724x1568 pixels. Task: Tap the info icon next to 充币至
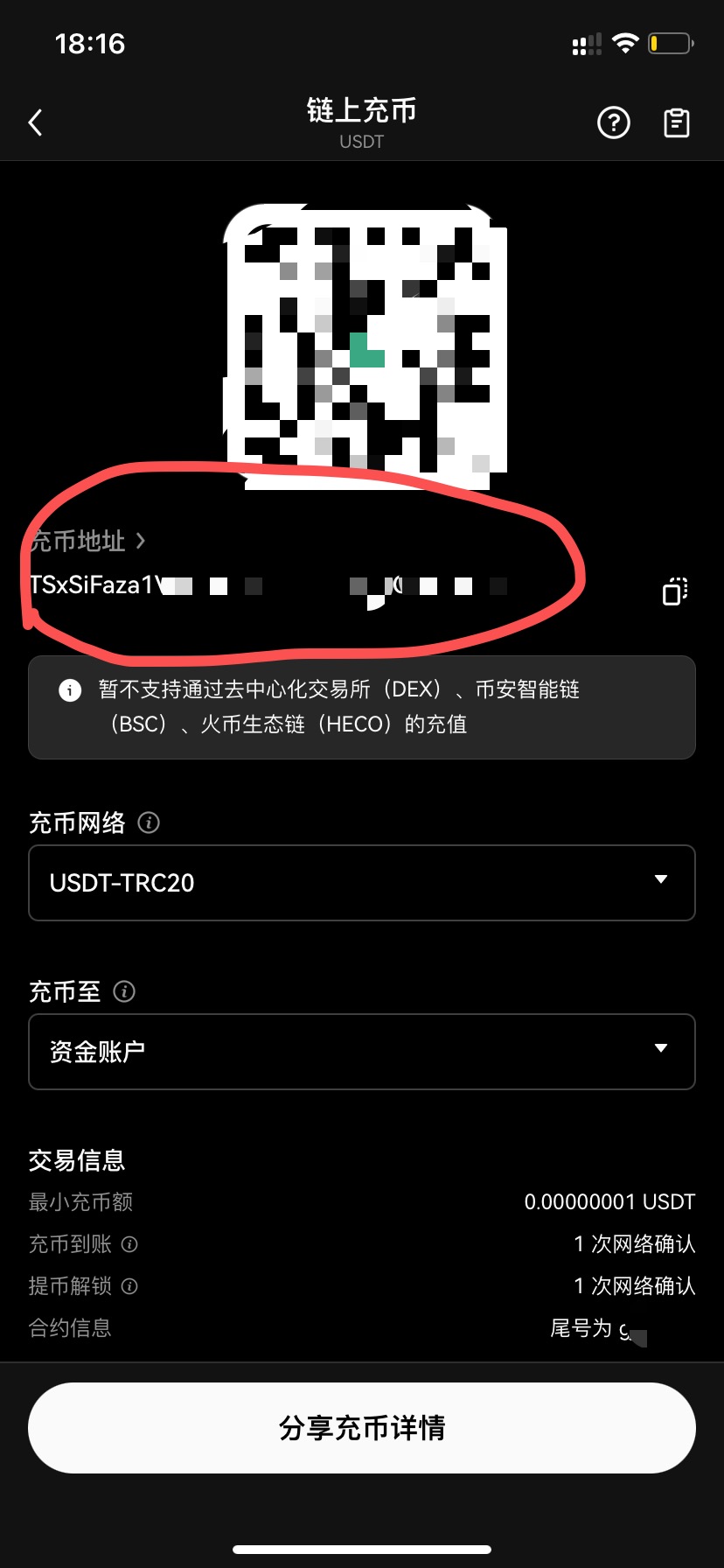tap(123, 991)
